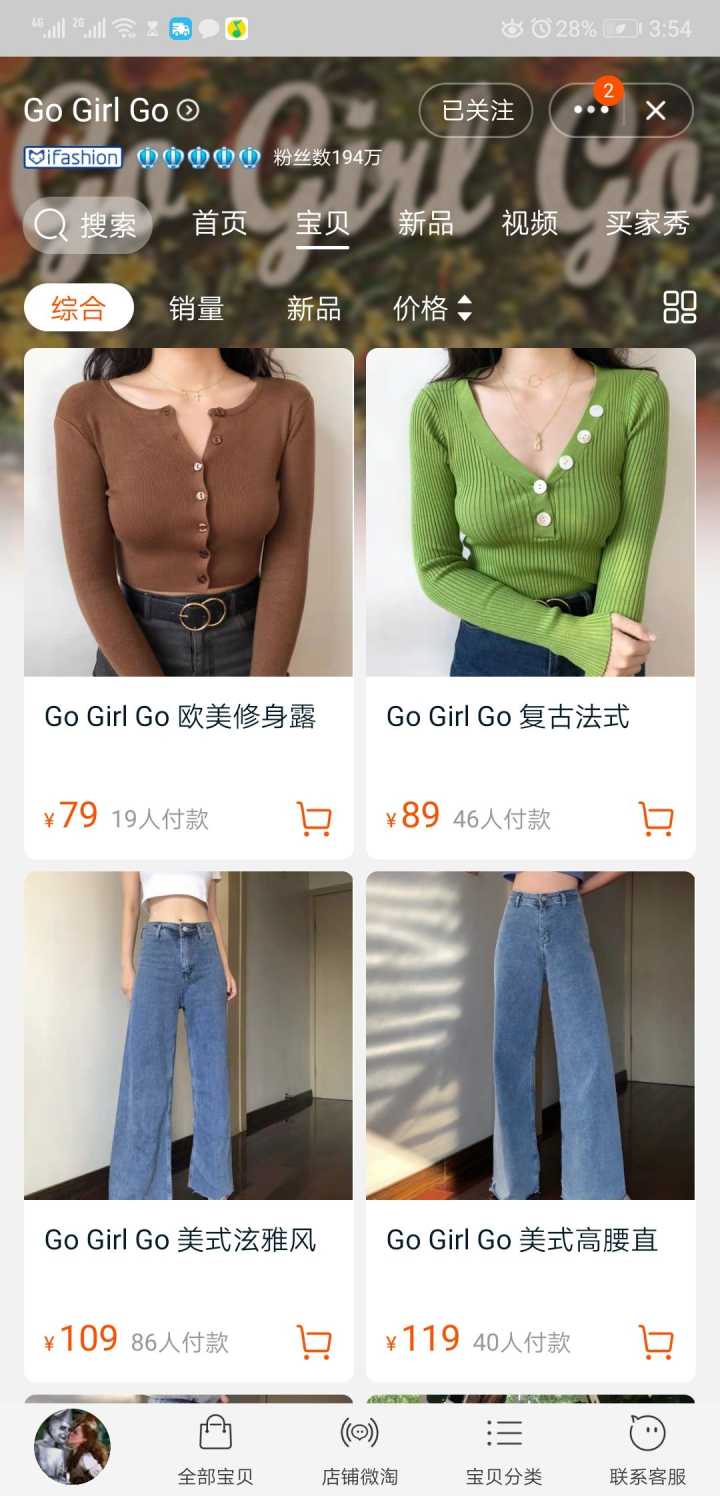The height and width of the screenshot is (1496, 720).
Task: Open 店铺微淘 in the bottom bar
Action: [359, 1450]
